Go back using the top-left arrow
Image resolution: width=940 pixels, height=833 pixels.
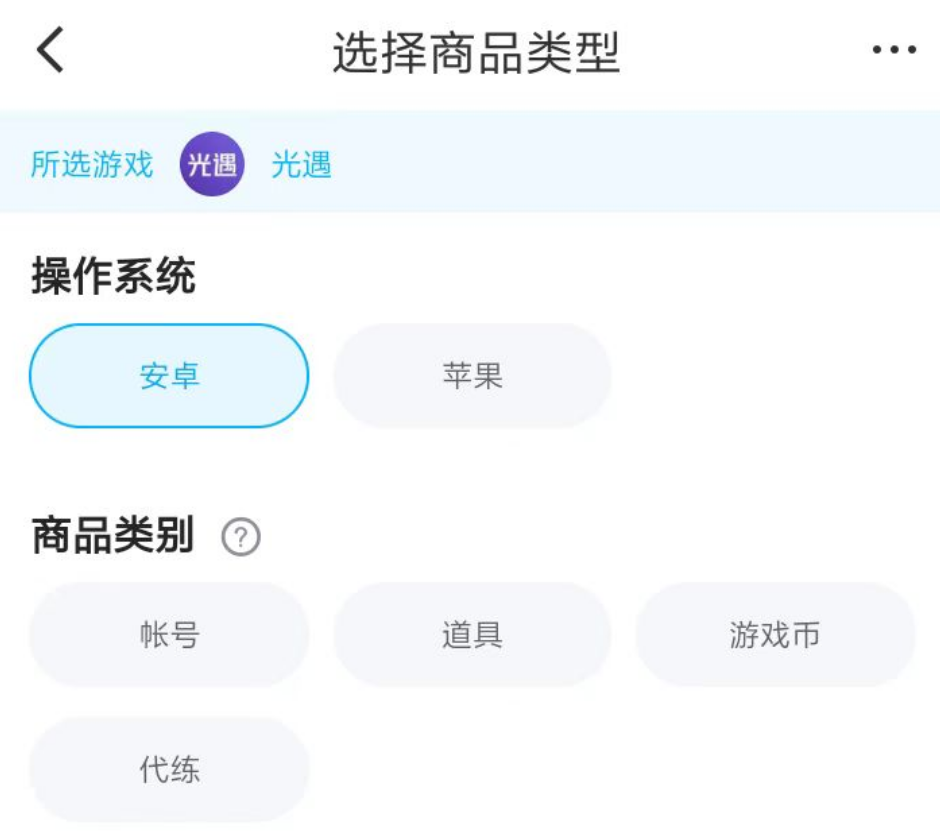coord(50,50)
